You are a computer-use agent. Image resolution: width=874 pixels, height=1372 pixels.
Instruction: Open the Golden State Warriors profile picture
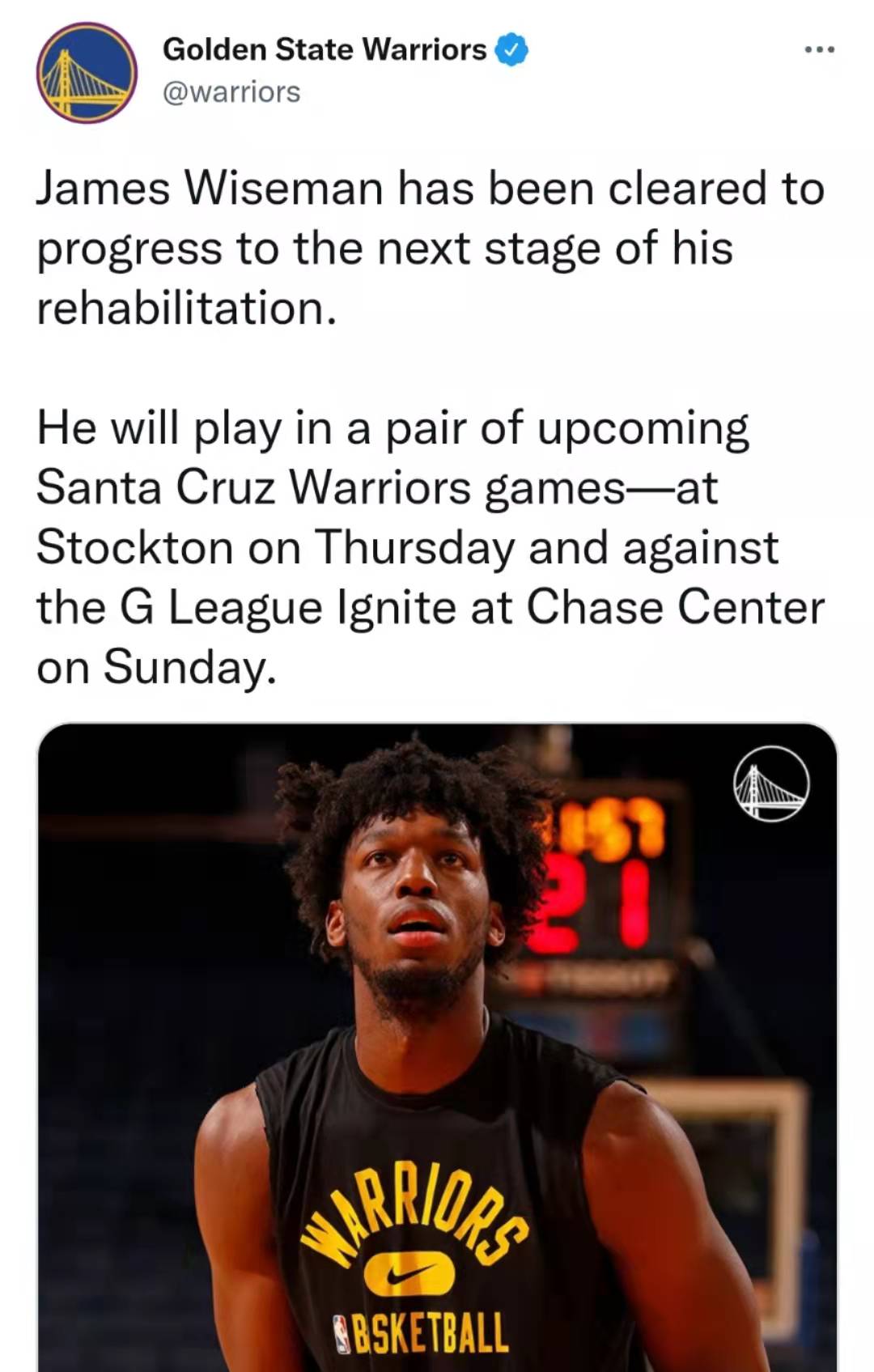[x=87, y=73]
